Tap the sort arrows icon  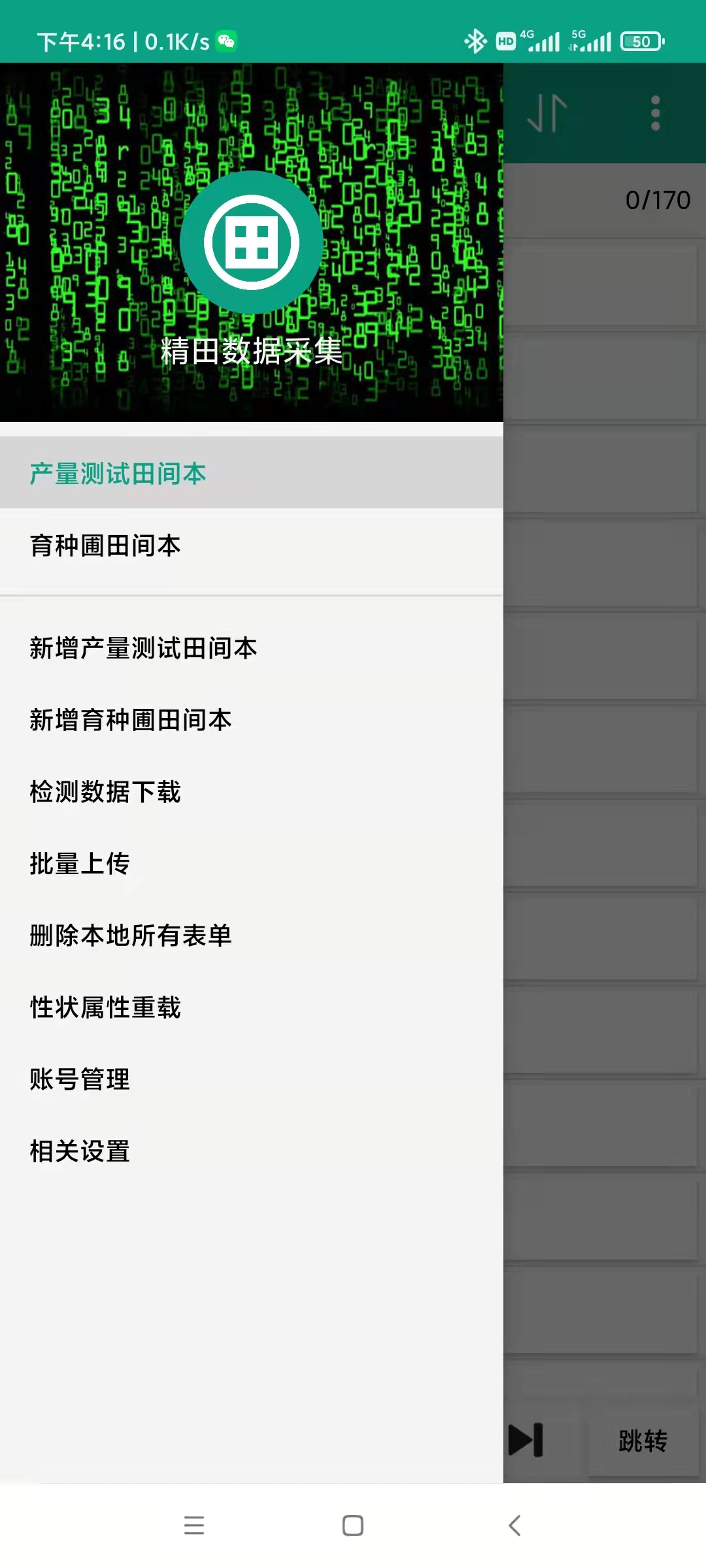pos(547,113)
